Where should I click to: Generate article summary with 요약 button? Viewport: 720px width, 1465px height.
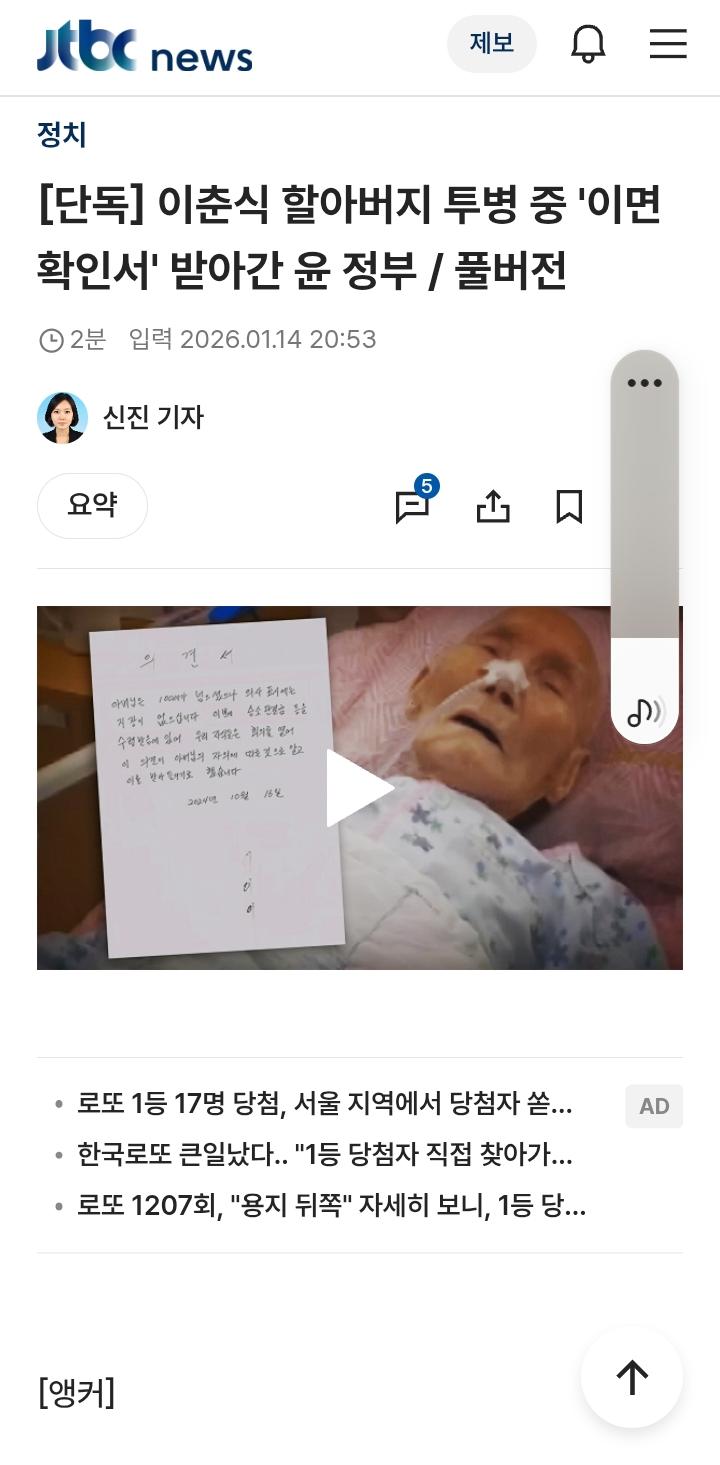pos(92,505)
